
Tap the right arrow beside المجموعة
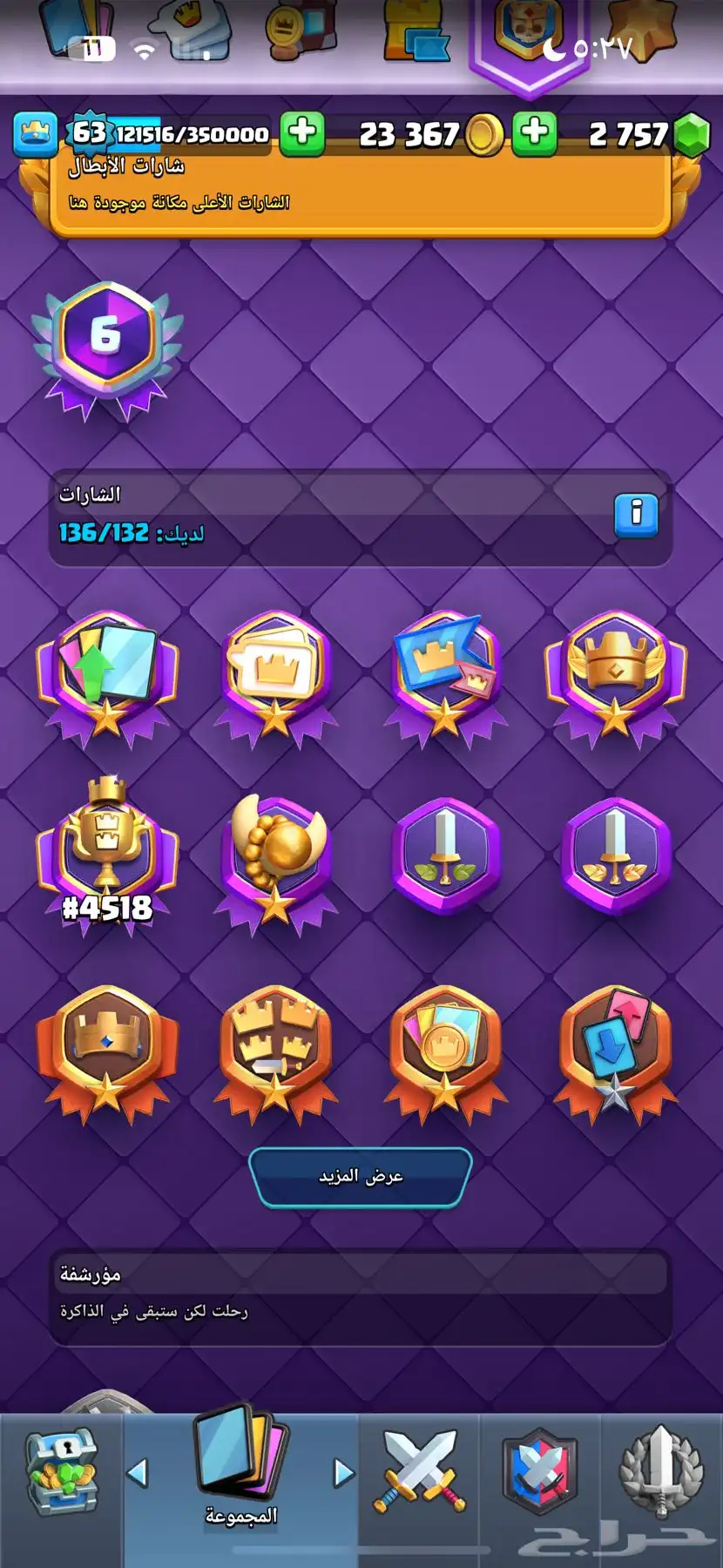coord(344,1473)
